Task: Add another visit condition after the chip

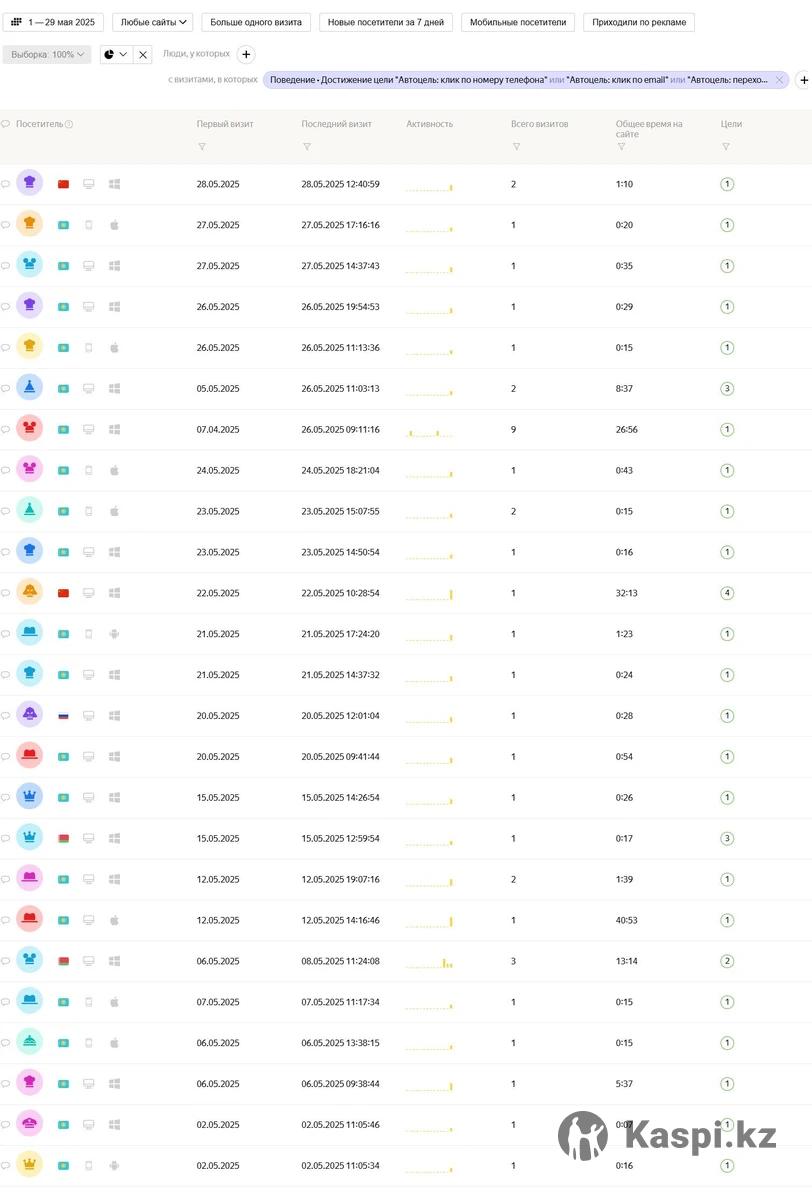Action: [803, 80]
